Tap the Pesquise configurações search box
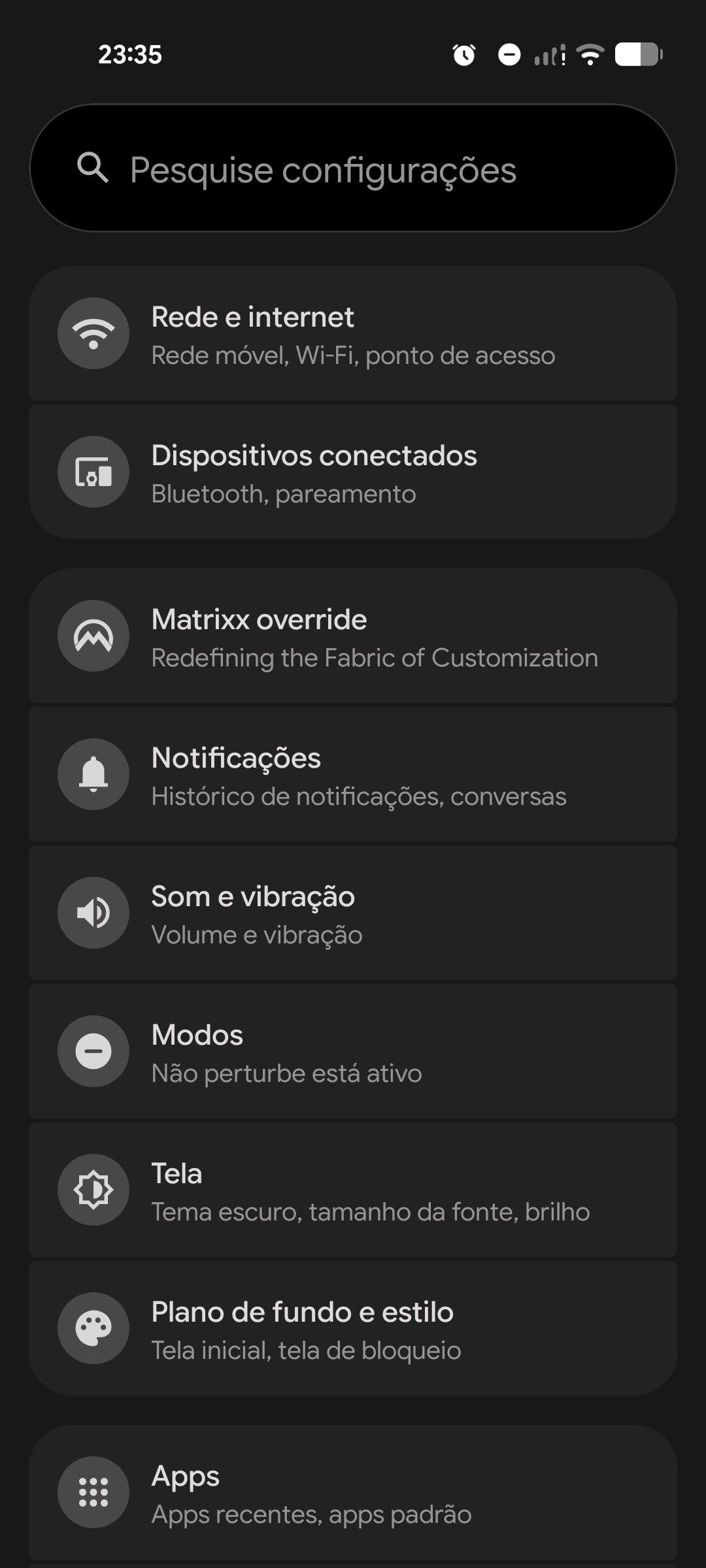Image resolution: width=706 pixels, height=1568 pixels. (353, 169)
